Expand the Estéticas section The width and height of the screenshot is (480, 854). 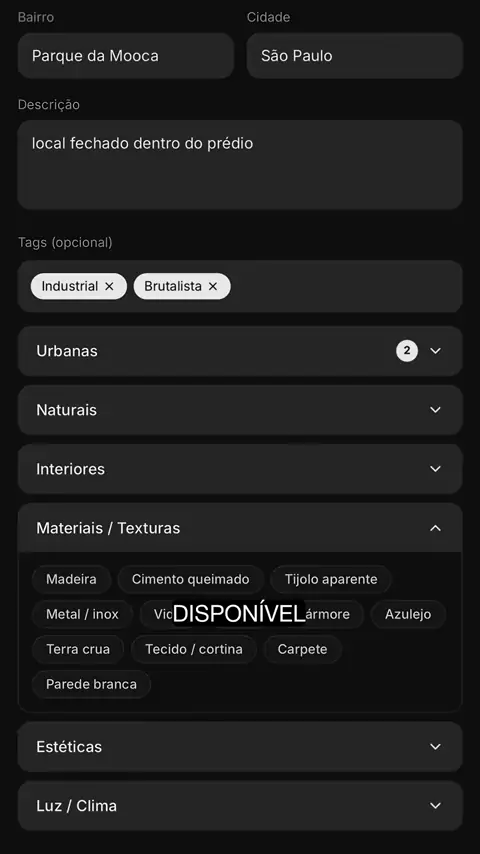(240, 747)
